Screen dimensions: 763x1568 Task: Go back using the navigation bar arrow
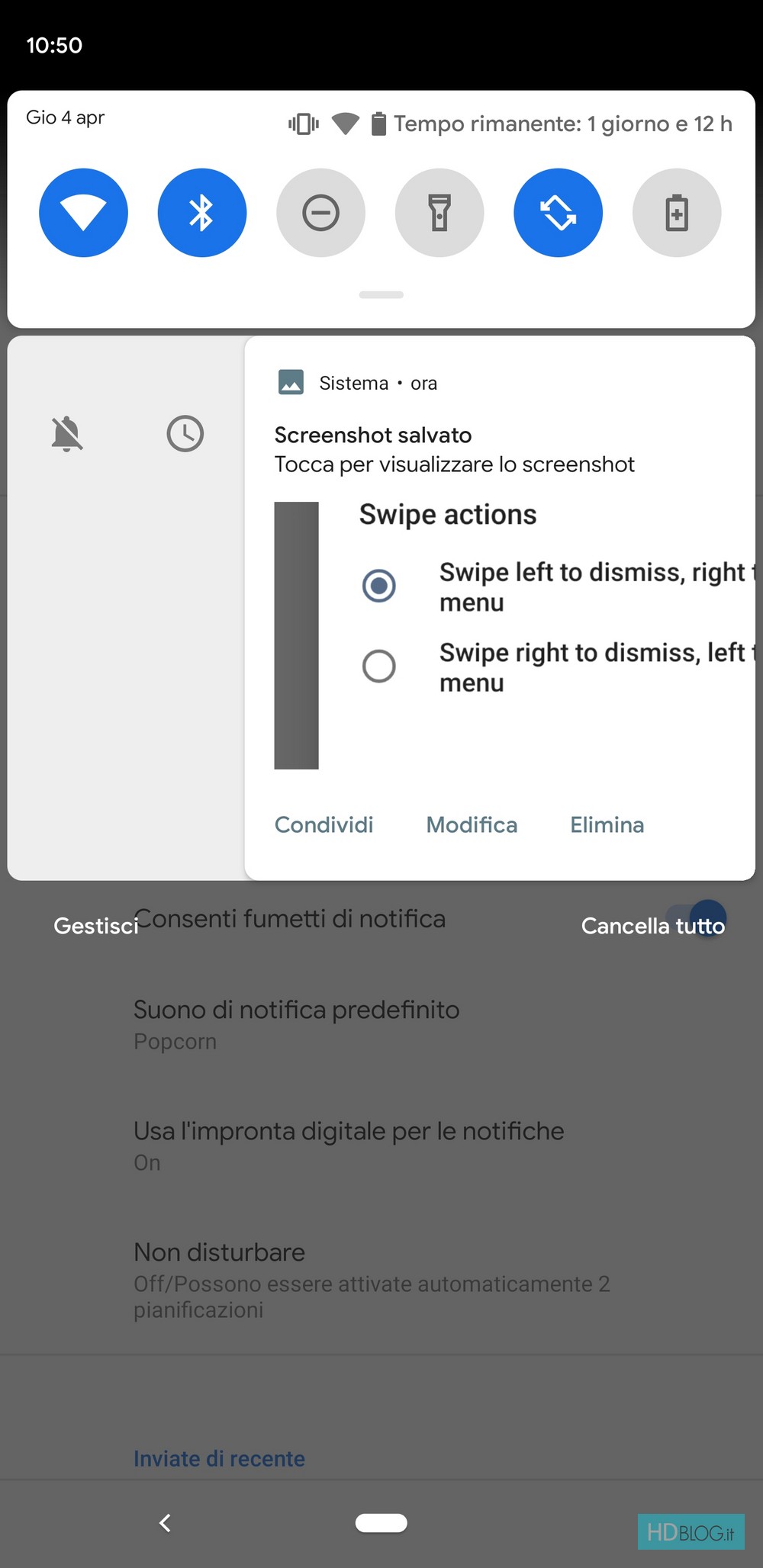point(165,1523)
